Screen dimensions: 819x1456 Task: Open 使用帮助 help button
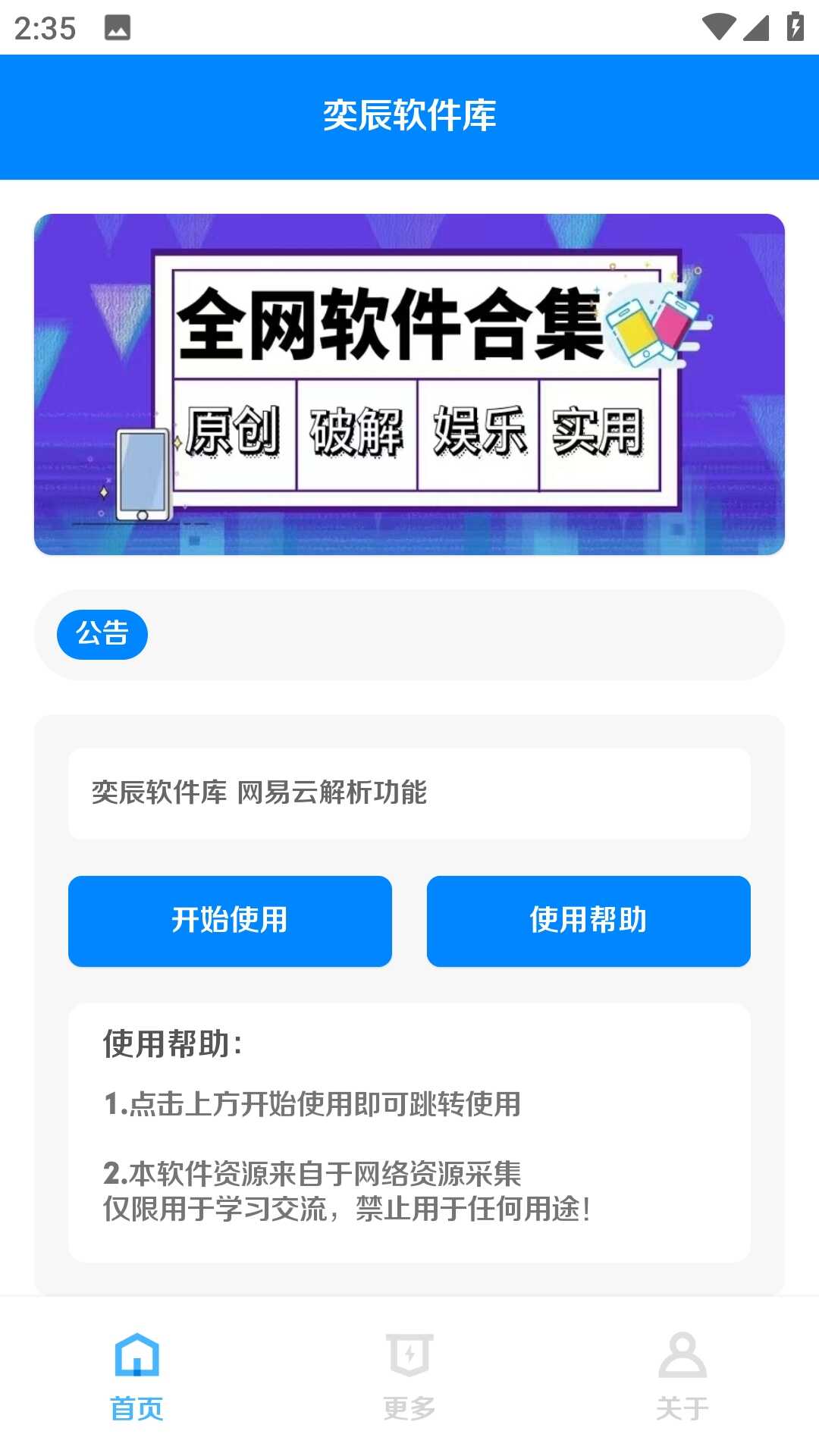pos(588,921)
